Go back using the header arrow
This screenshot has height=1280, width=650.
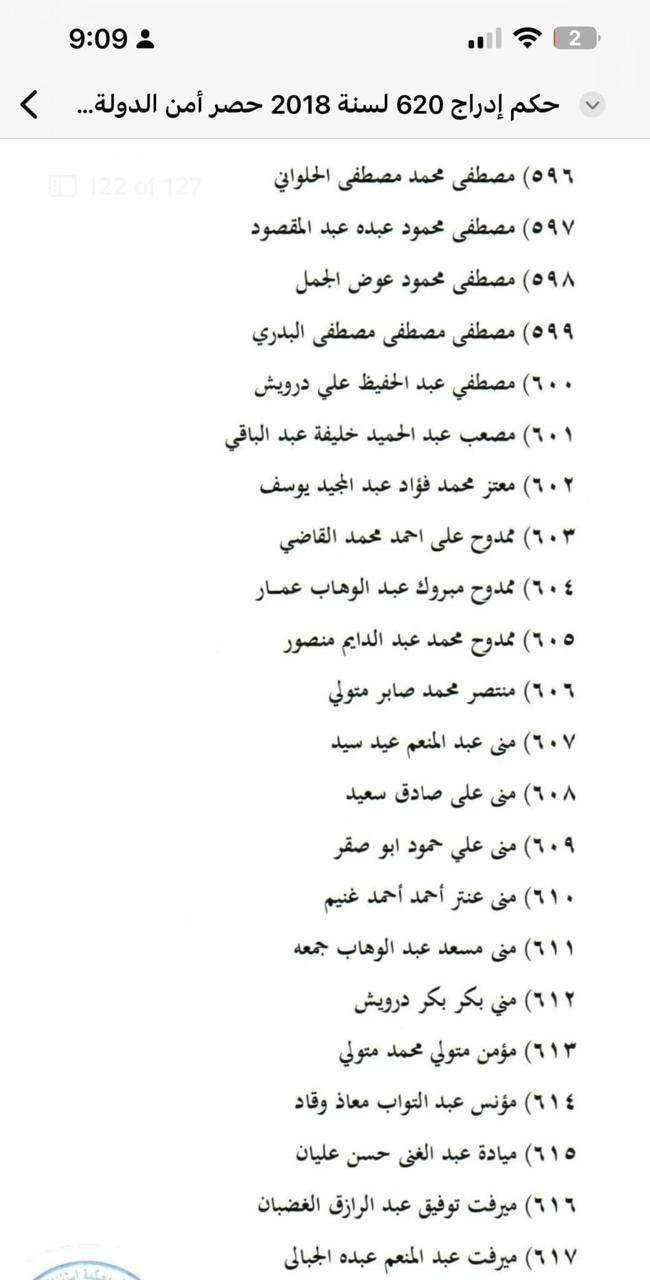tap(30, 104)
